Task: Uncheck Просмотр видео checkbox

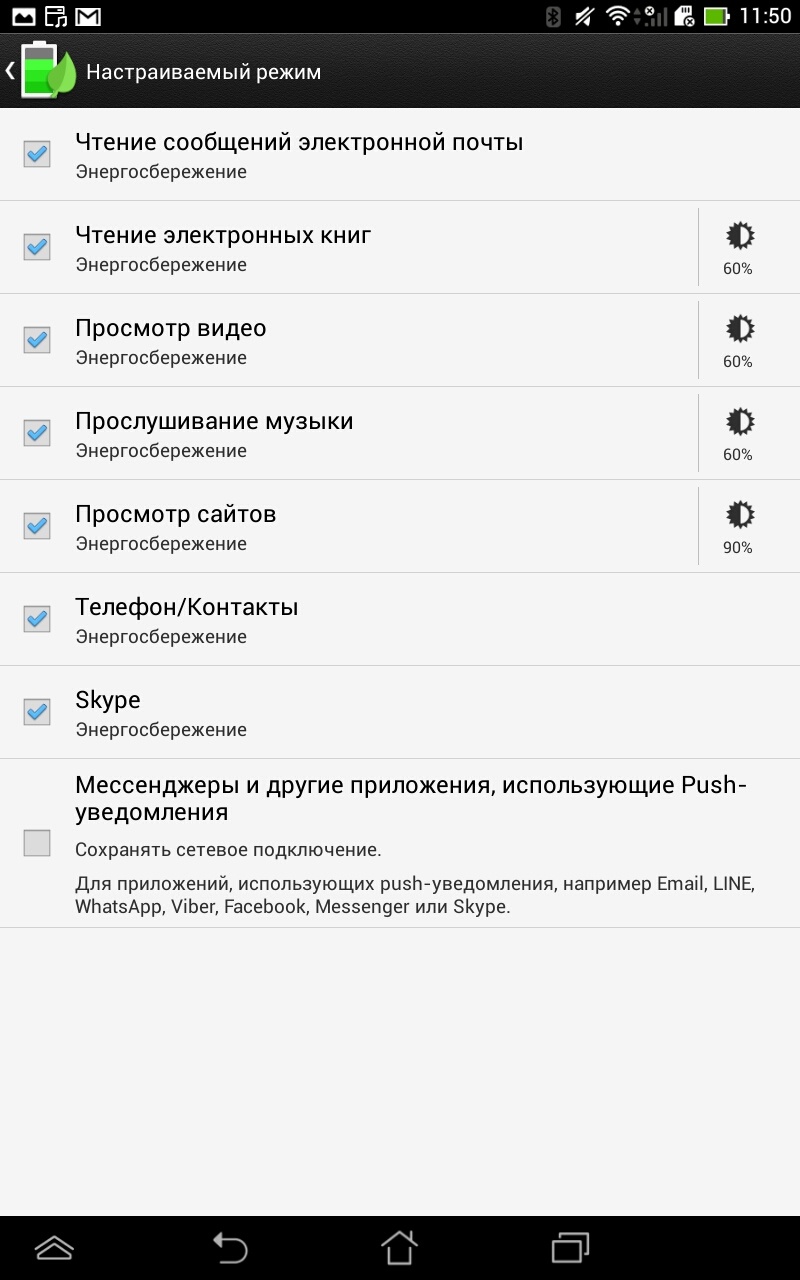Action: pyautogui.click(x=37, y=340)
